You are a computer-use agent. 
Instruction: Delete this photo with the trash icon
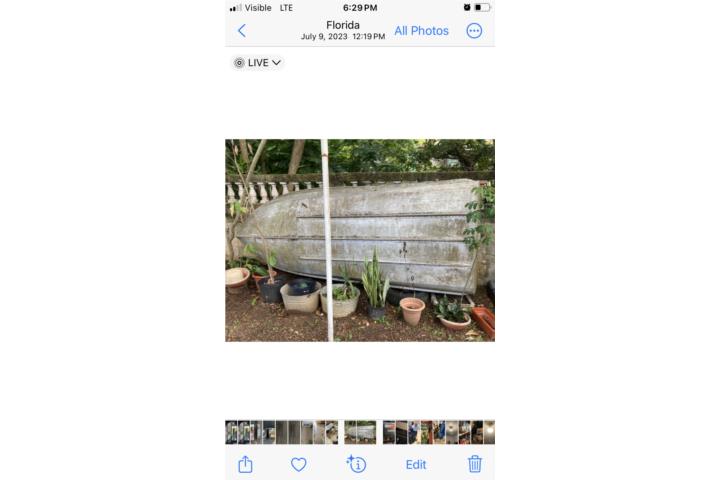coord(474,464)
